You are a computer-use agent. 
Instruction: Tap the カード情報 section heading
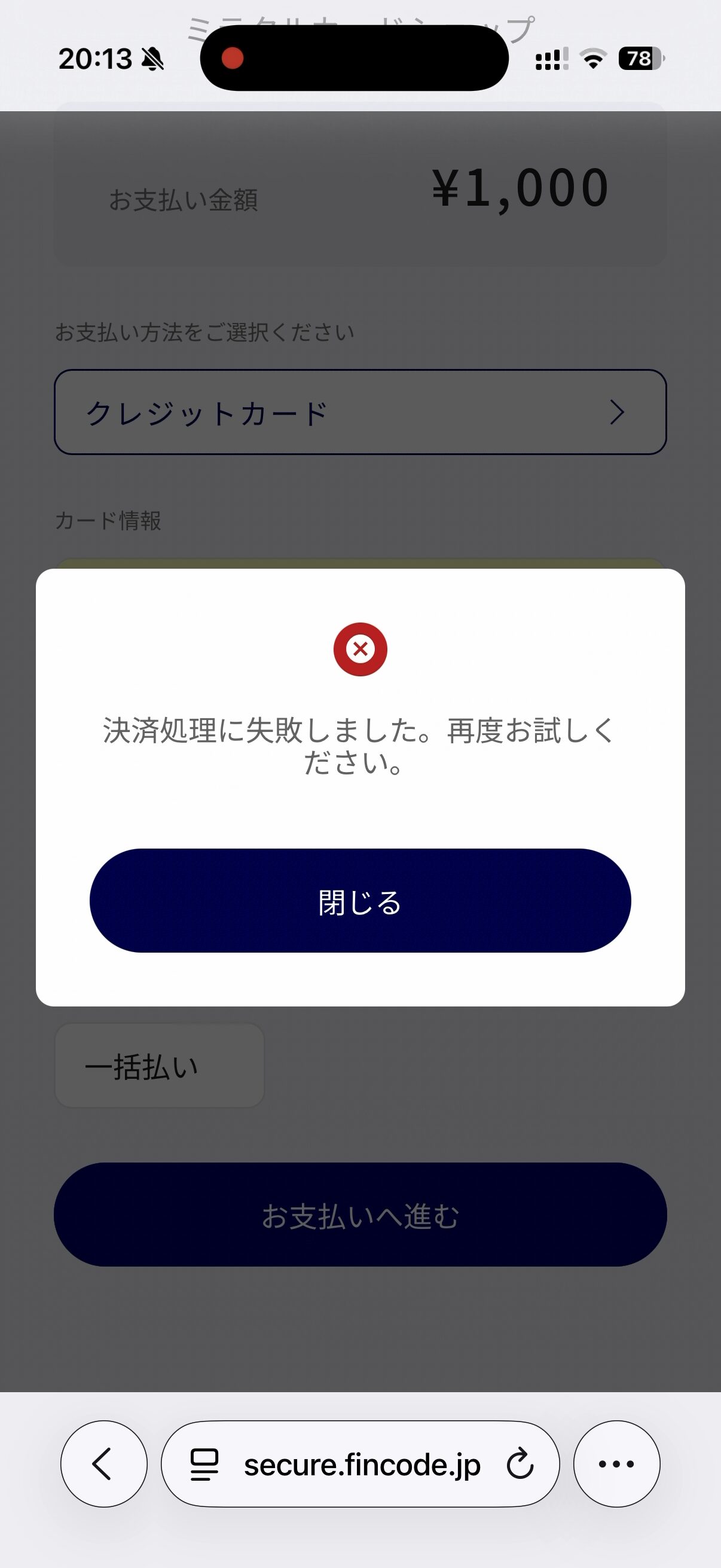pyautogui.click(x=108, y=521)
